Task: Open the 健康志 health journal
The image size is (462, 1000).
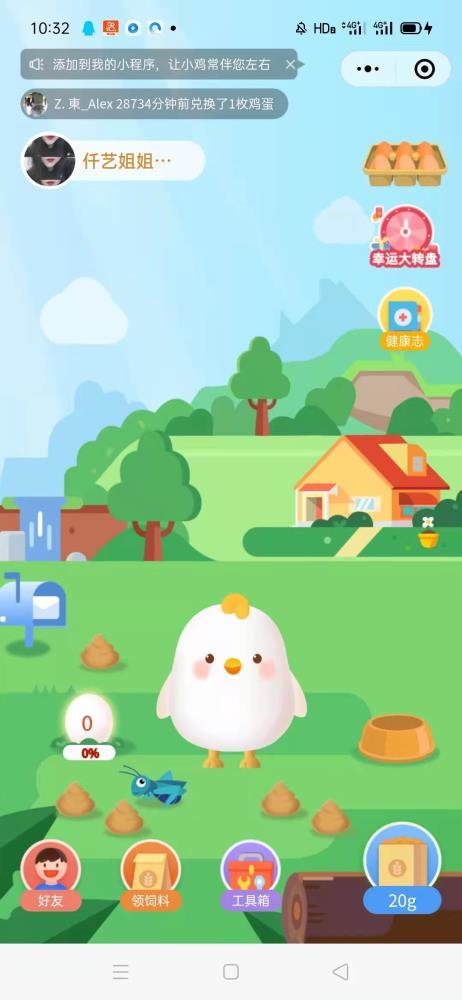Action: tap(405, 319)
